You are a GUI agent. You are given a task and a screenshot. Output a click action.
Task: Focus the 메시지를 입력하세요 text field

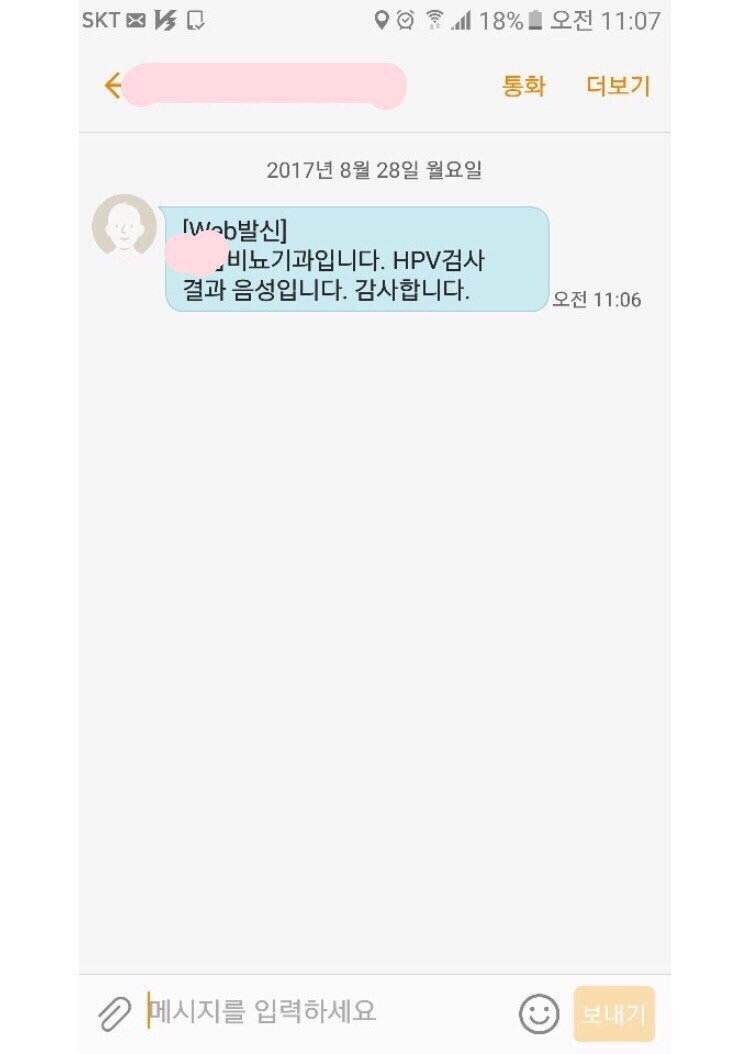click(320, 1012)
